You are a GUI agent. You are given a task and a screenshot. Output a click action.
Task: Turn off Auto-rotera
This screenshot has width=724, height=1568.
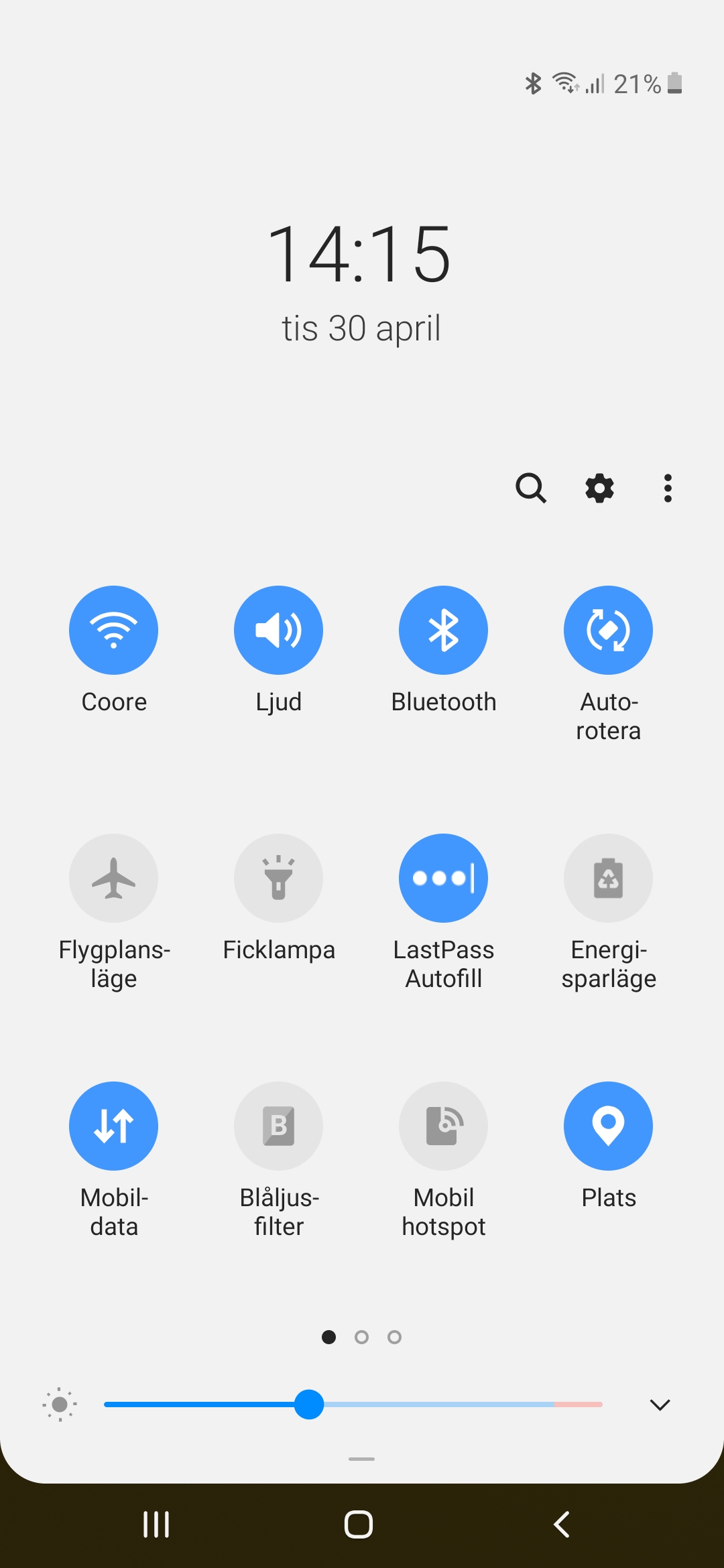coord(608,630)
